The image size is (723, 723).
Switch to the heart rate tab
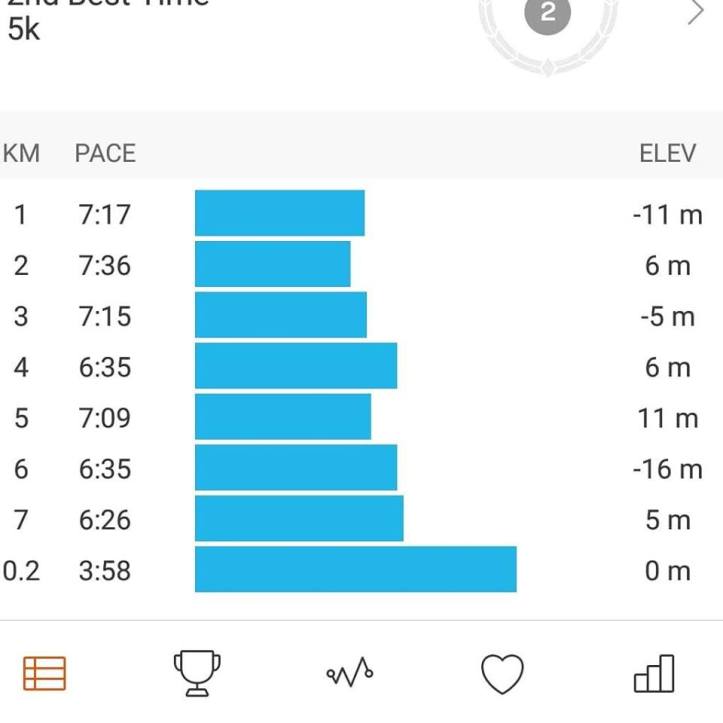click(x=503, y=674)
